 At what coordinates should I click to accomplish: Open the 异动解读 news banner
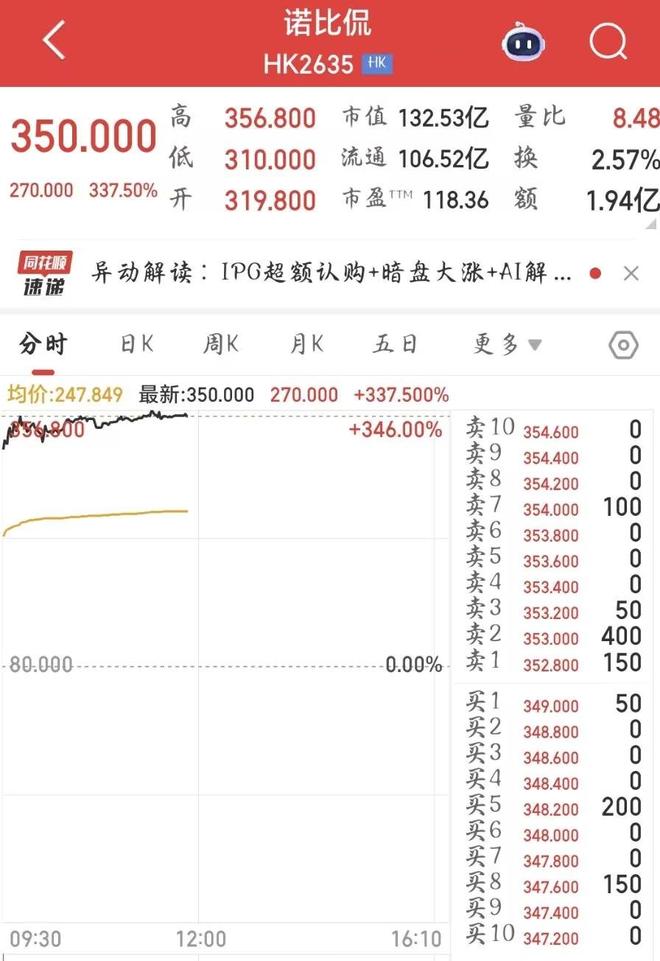tap(332, 273)
